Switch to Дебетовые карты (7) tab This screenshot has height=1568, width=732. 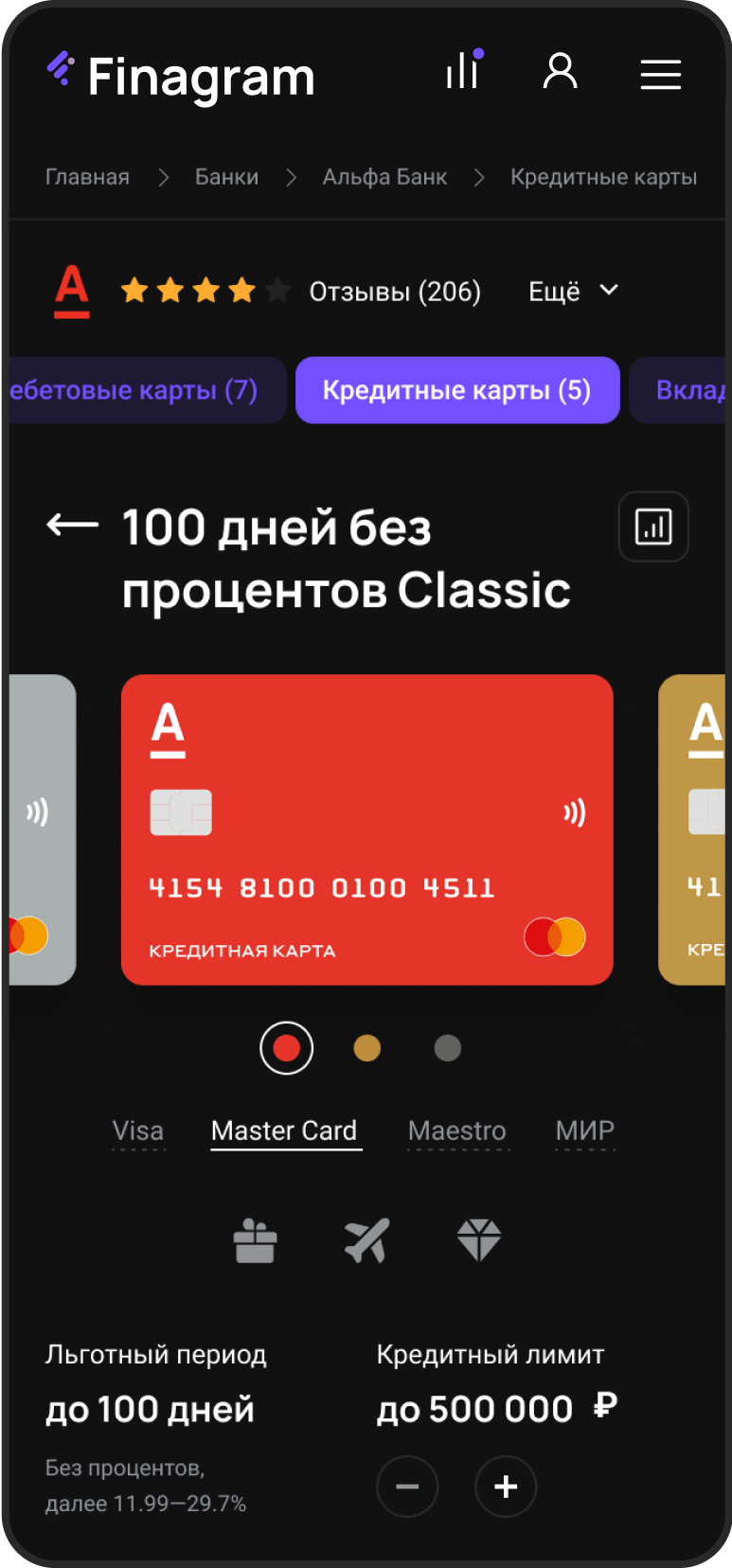[x=142, y=390]
